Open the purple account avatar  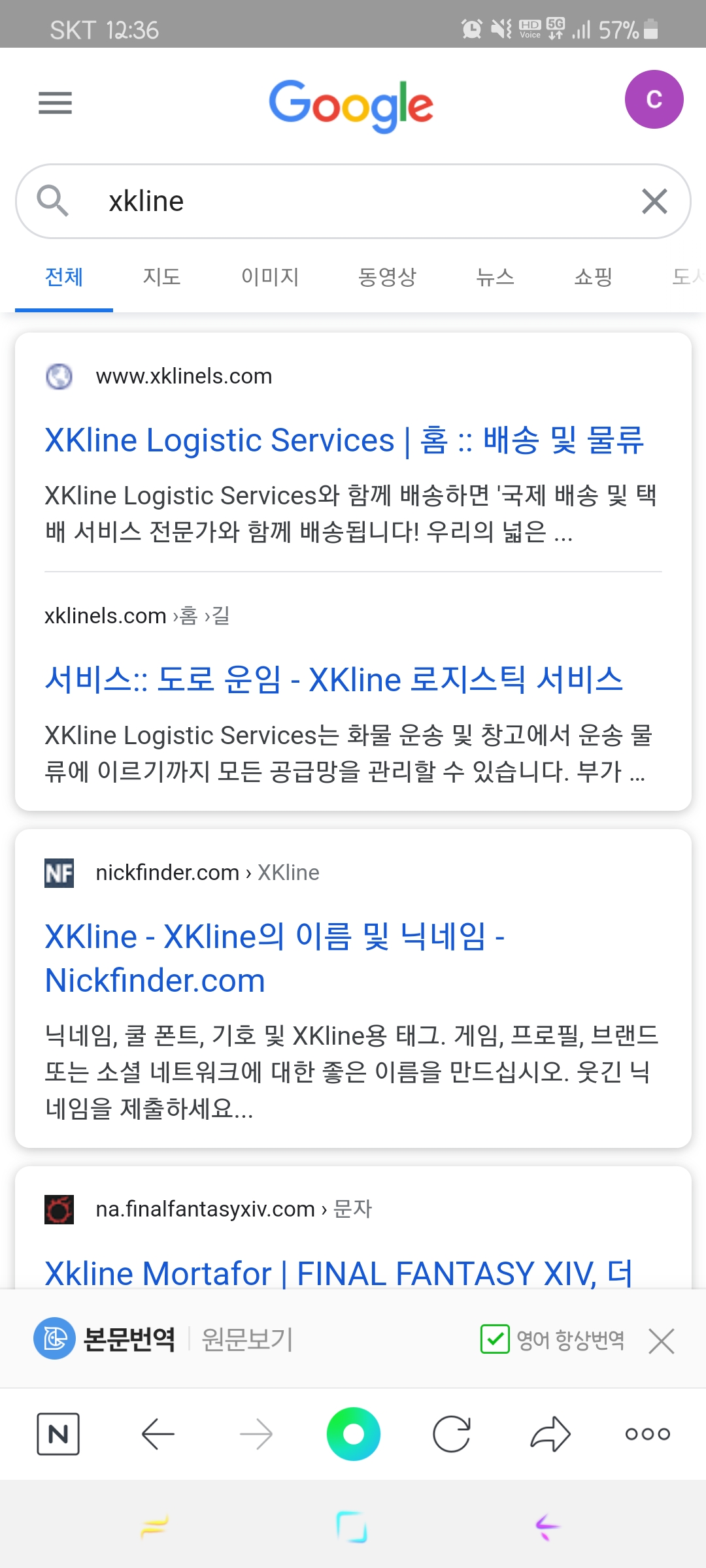[654, 99]
